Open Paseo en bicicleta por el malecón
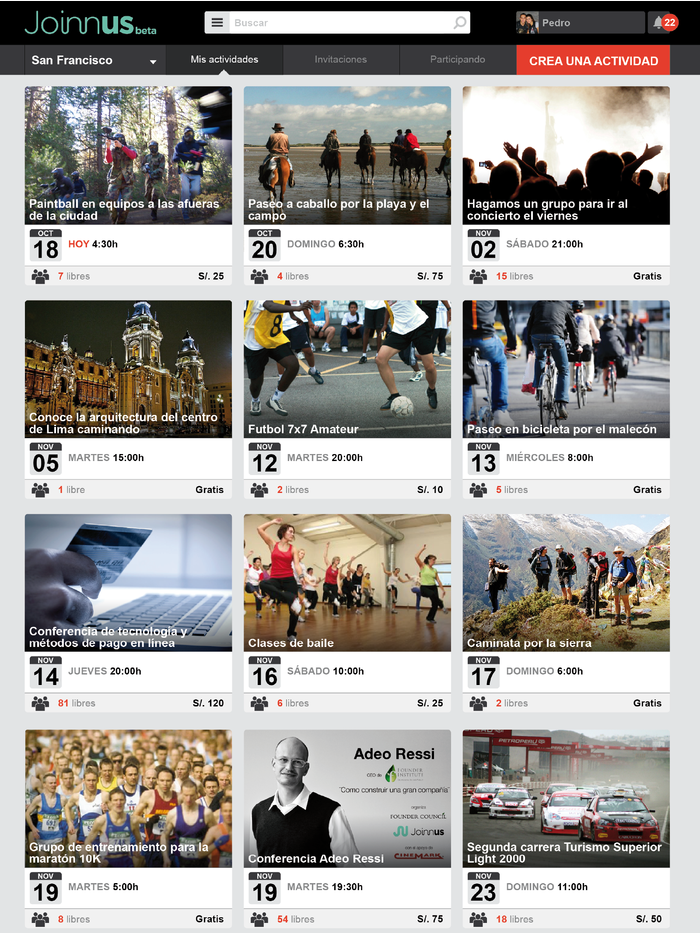Viewport: 700px width, 933px height. (566, 369)
